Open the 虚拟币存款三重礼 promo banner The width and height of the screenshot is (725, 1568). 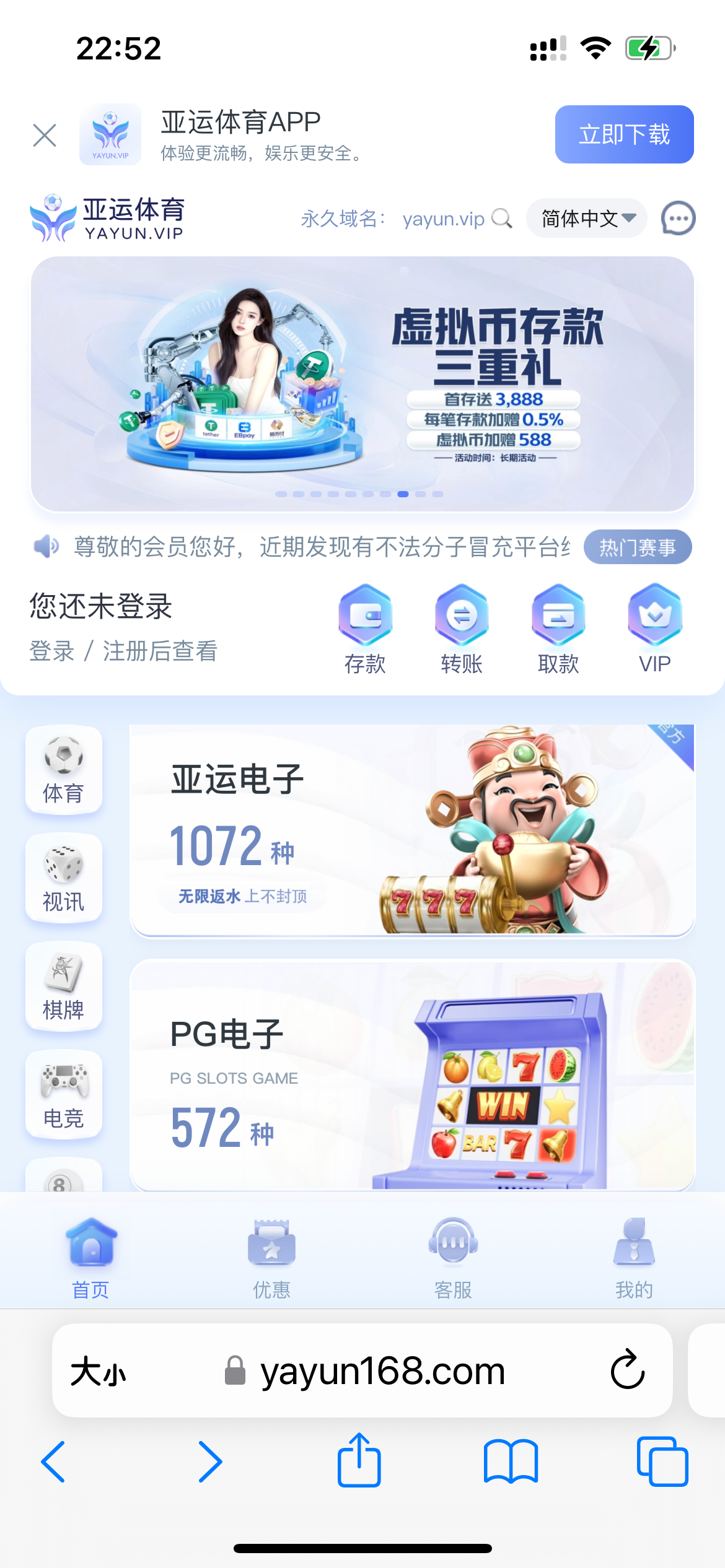(362, 384)
